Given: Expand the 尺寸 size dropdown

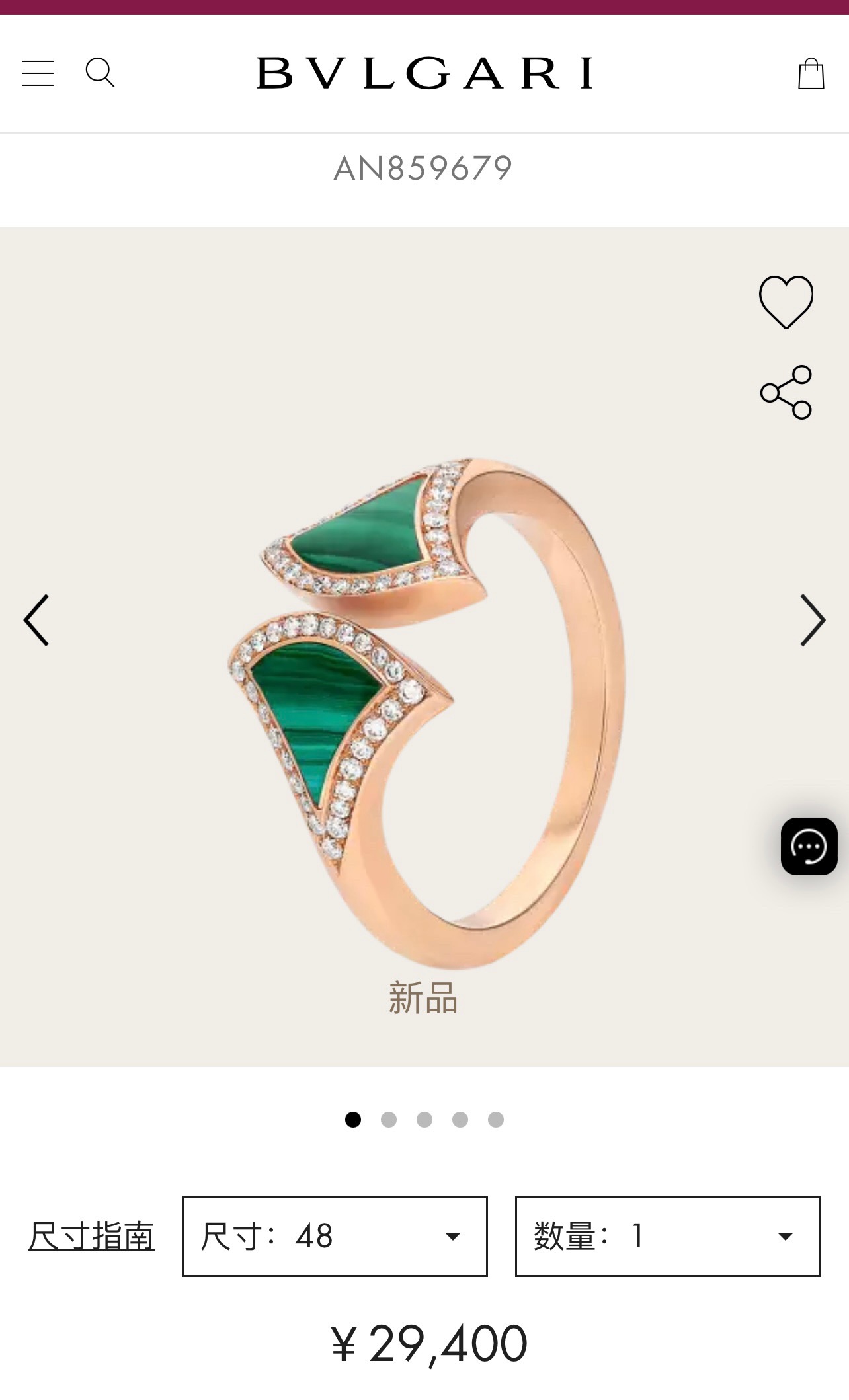Looking at the screenshot, I should click(335, 1236).
